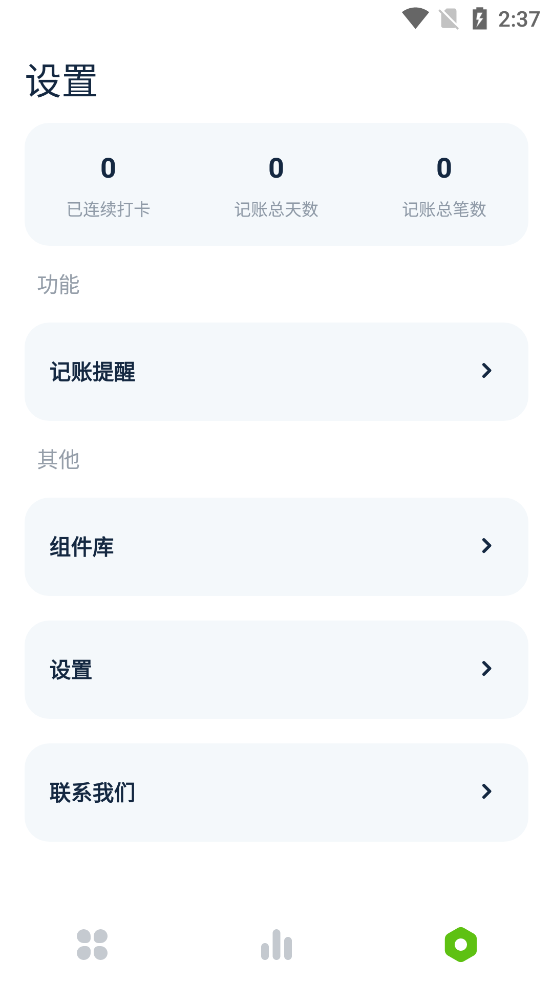Open the 设置 row under 其他
This screenshot has height=983, width=553.
coord(276,670)
